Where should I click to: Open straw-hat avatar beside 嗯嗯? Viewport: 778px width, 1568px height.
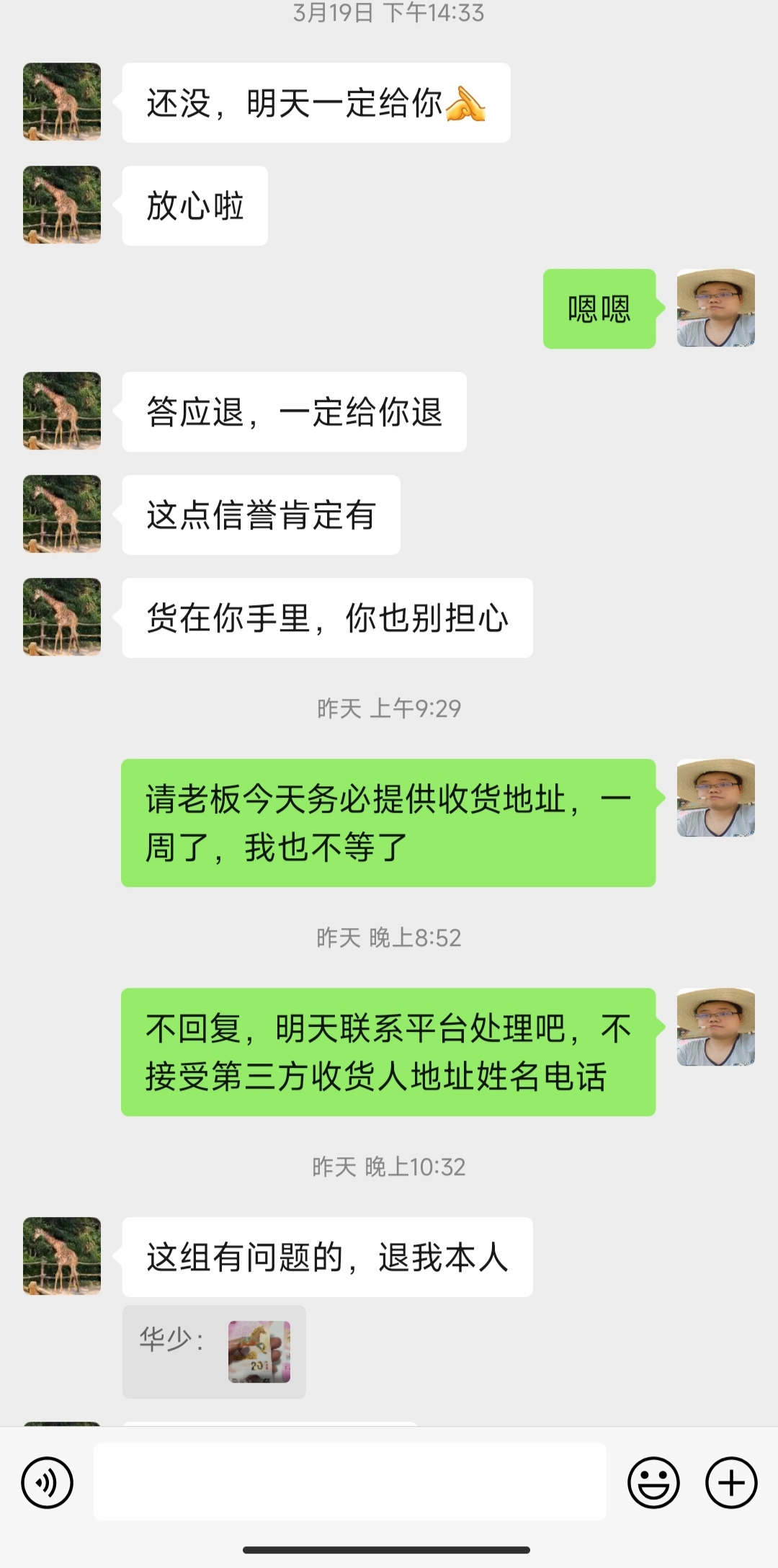point(715,308)
